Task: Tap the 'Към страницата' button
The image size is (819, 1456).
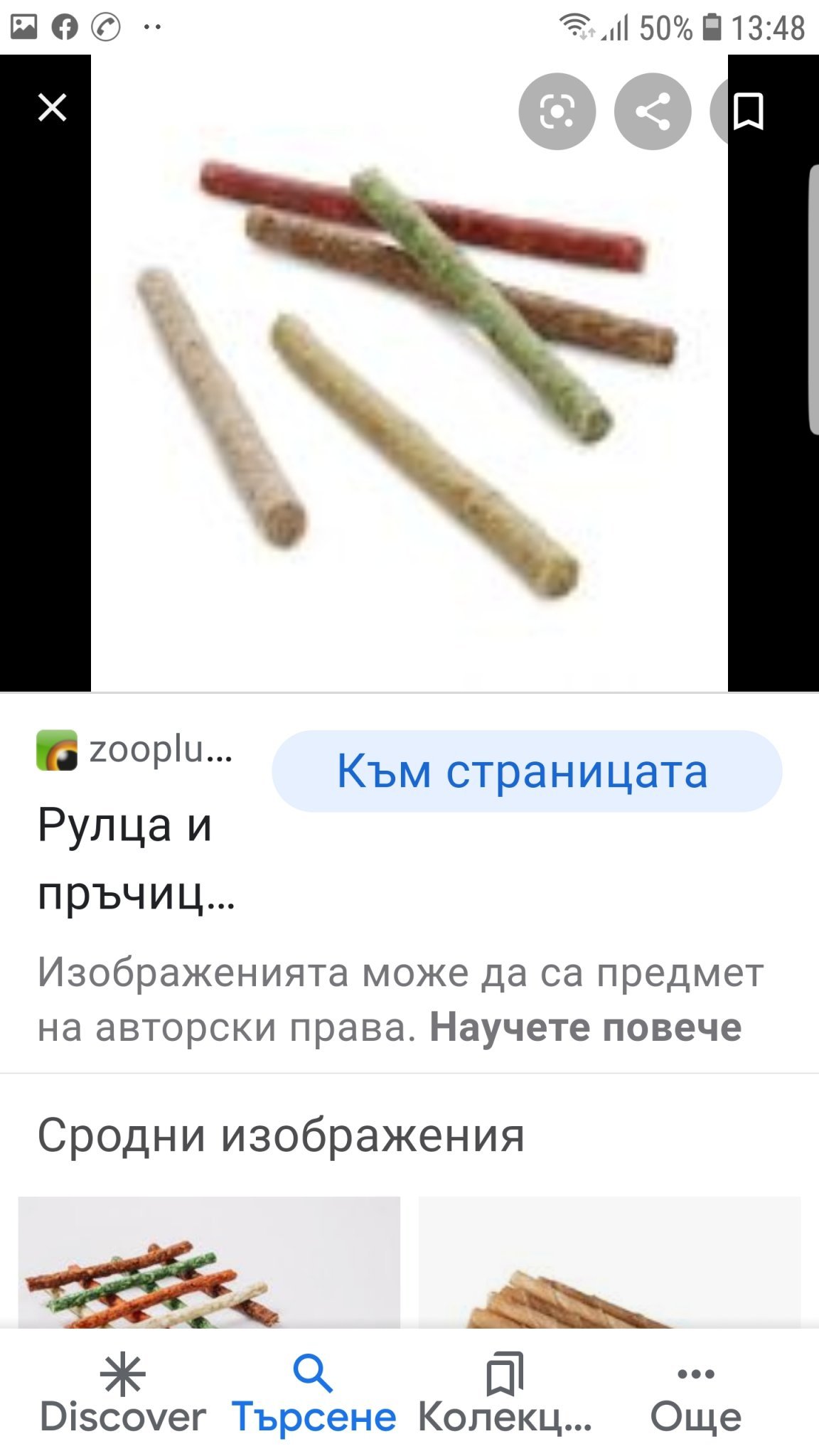Action: [526, 771]
